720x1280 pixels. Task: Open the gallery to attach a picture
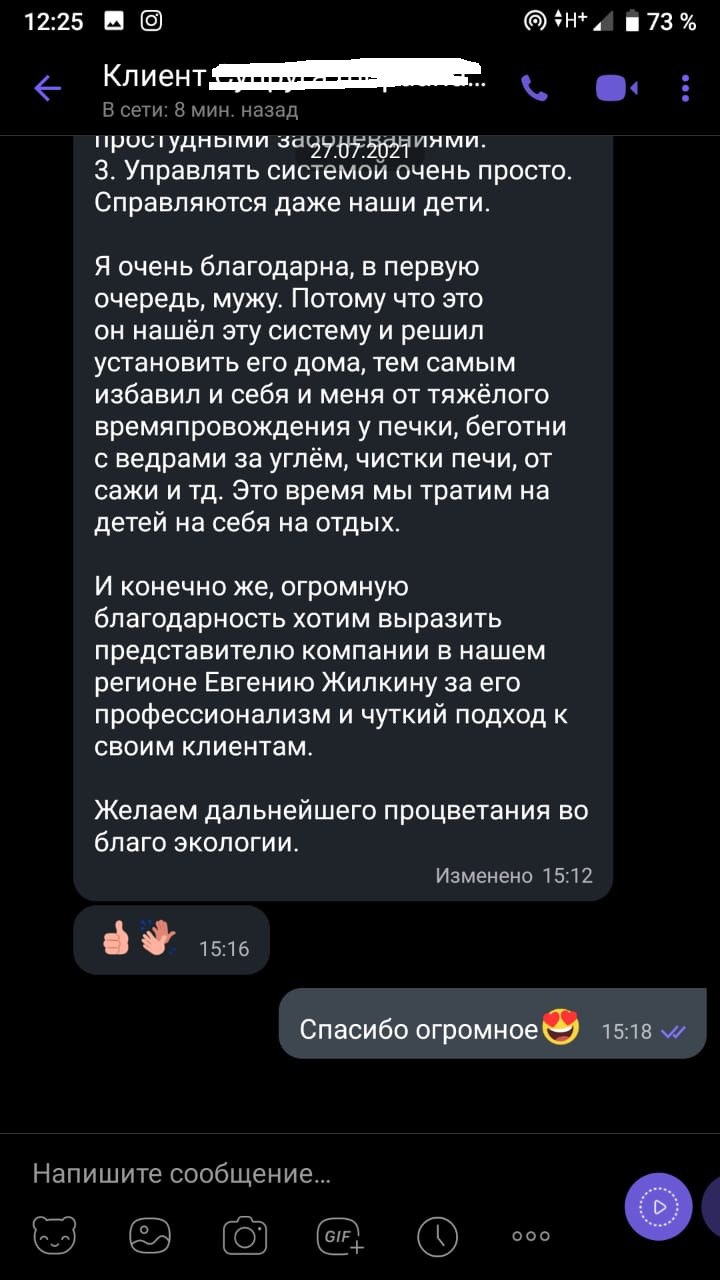(149, 1236)
